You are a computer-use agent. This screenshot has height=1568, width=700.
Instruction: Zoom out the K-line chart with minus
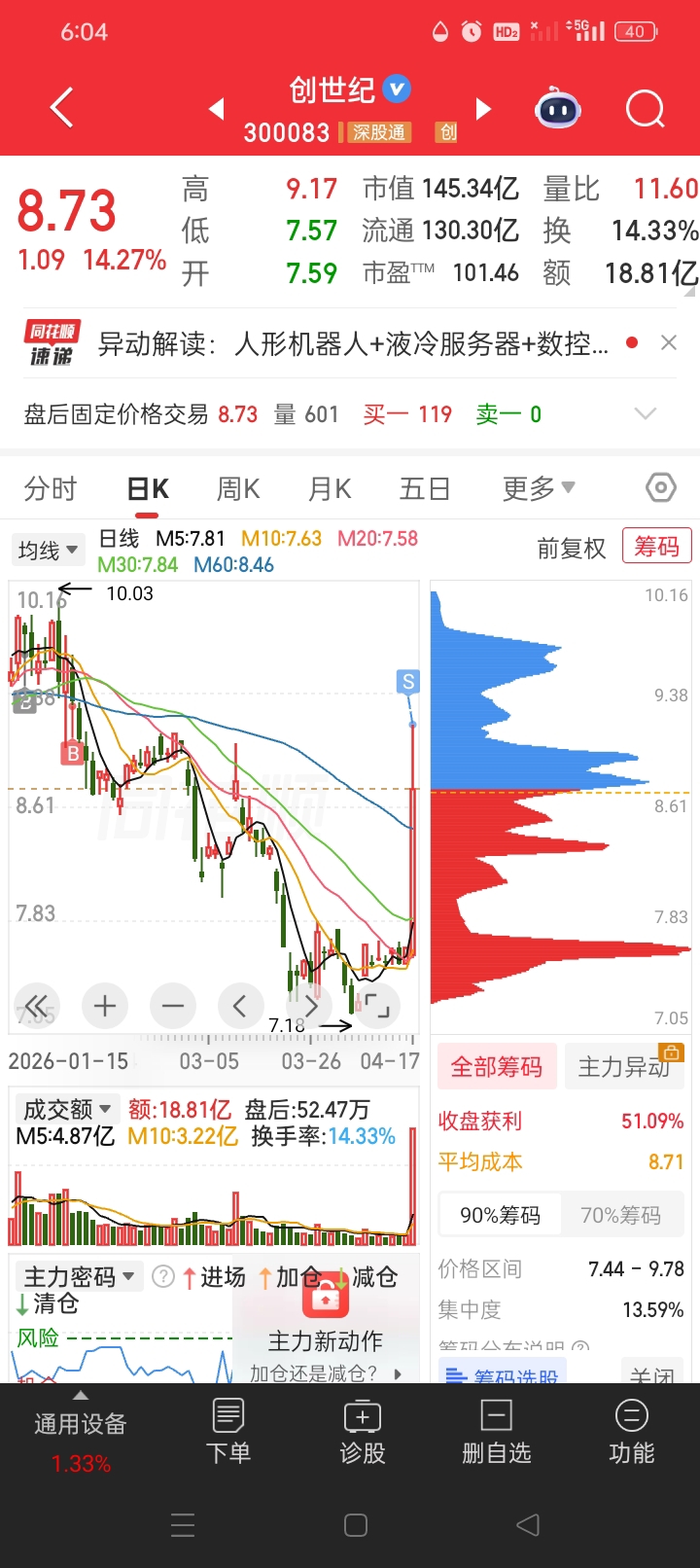[x=173, y=1005]
